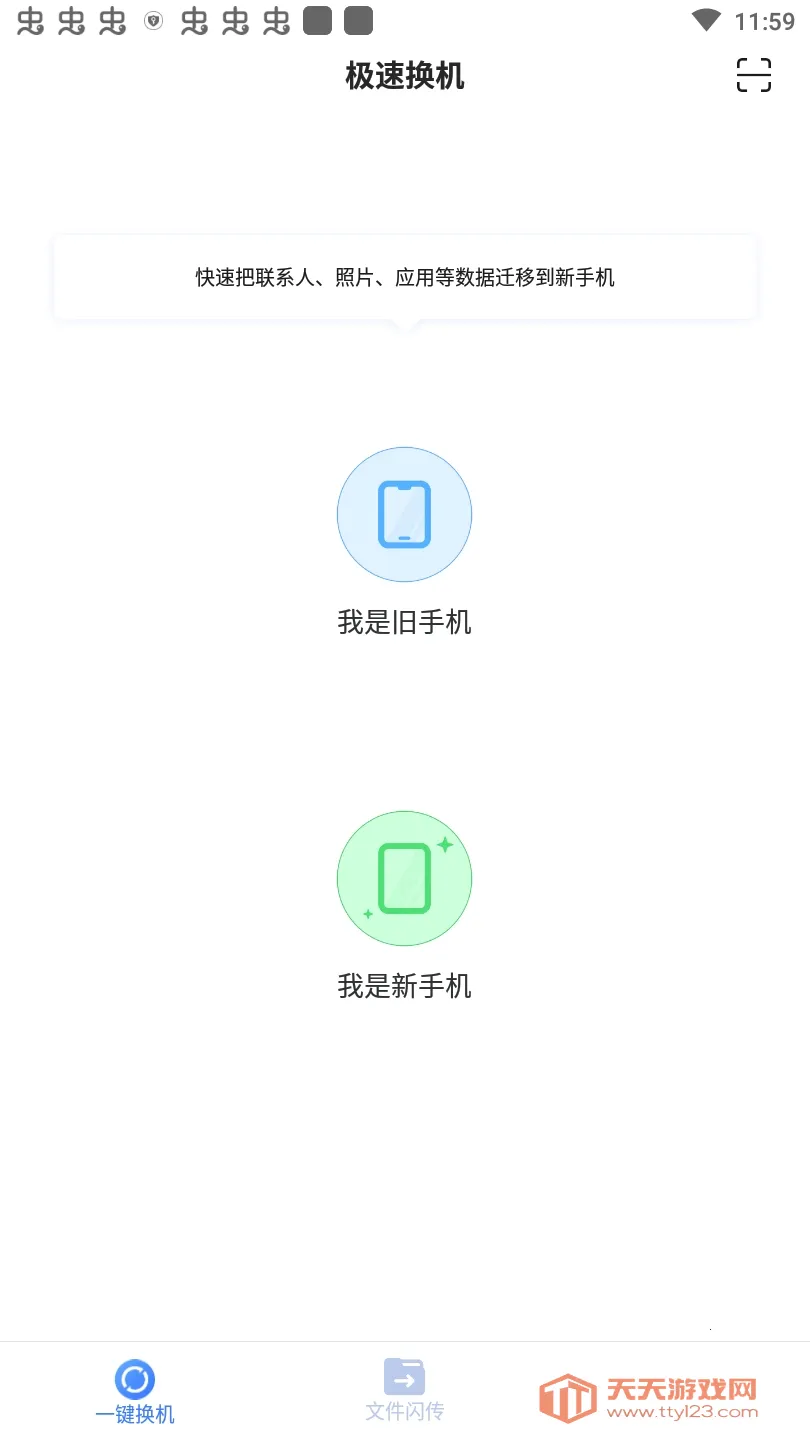This screenshot has height=1440, width=810.
Task: Tap the 文件闪传 file transfer icon
Action: point(403,1377)
